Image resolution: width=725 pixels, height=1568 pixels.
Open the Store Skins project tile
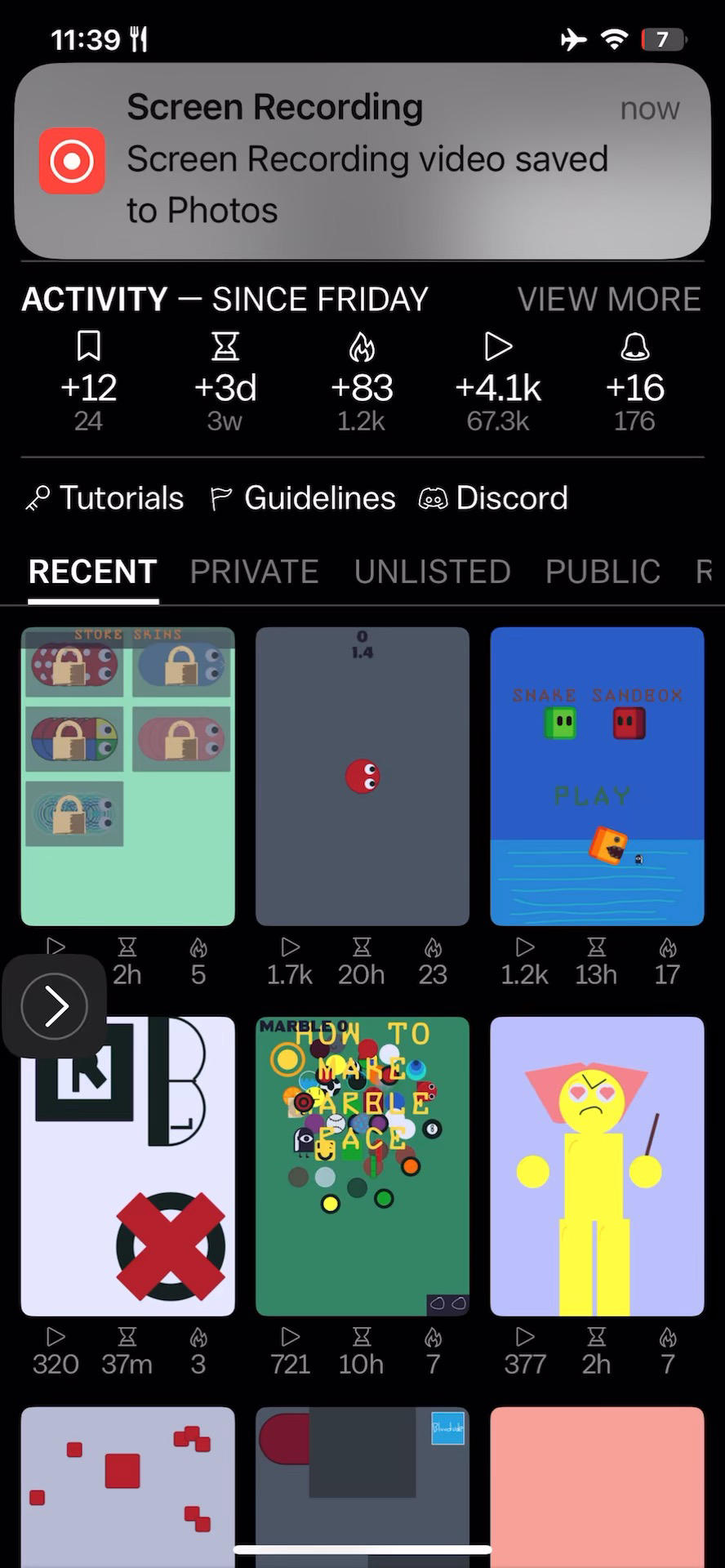point(128,776)
